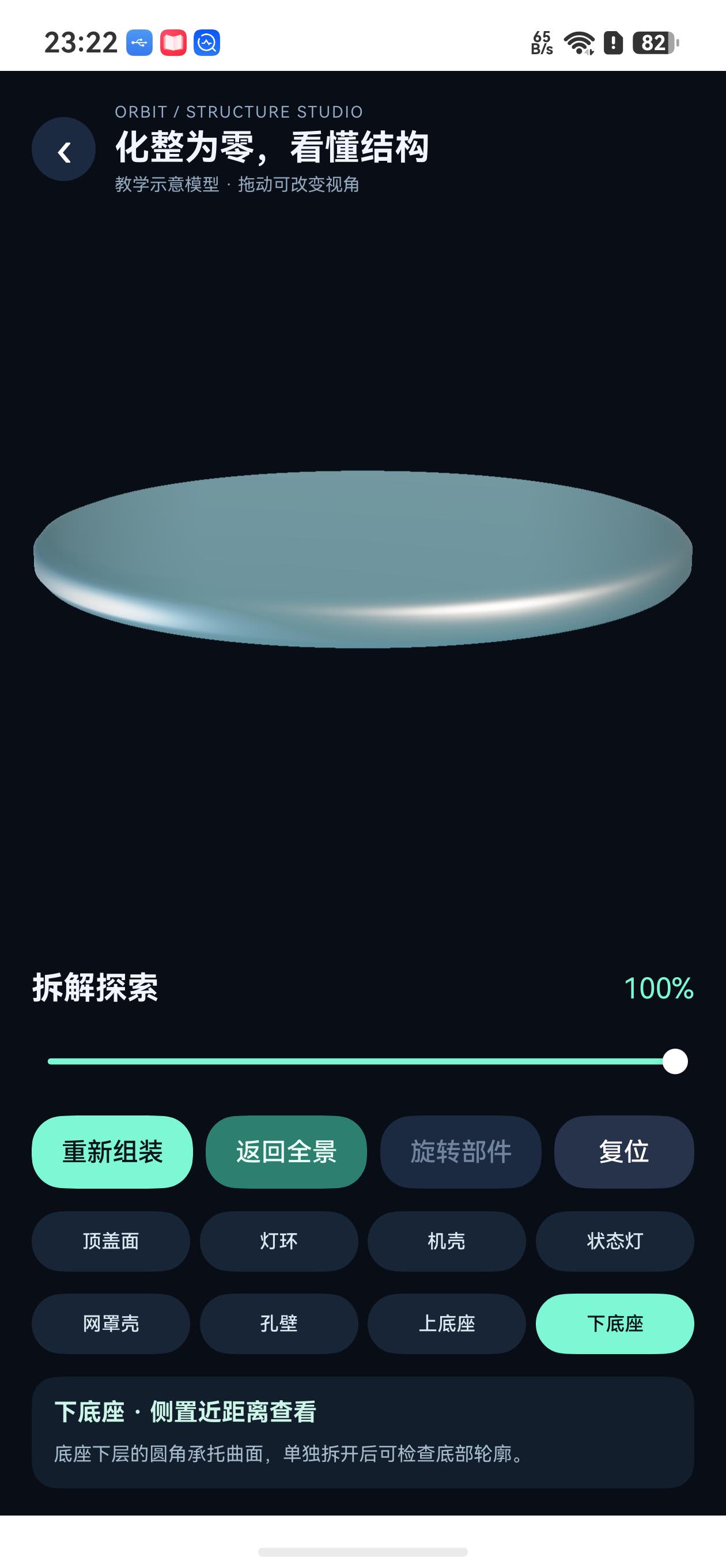
Task: Go back using the top-left arrow
Action: (x=64, y=149)
